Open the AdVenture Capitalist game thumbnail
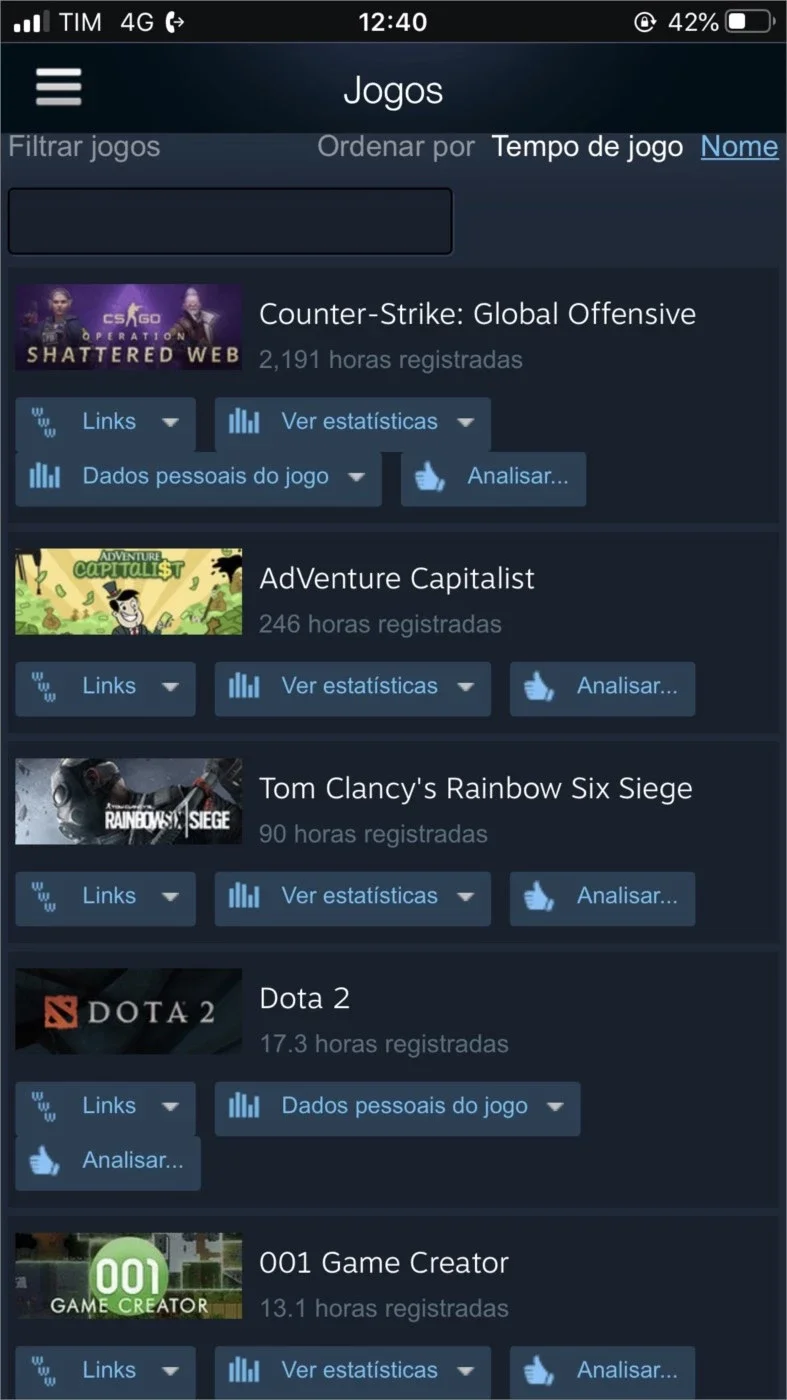This screenshot has height=1400, width=787. point(128,591)
